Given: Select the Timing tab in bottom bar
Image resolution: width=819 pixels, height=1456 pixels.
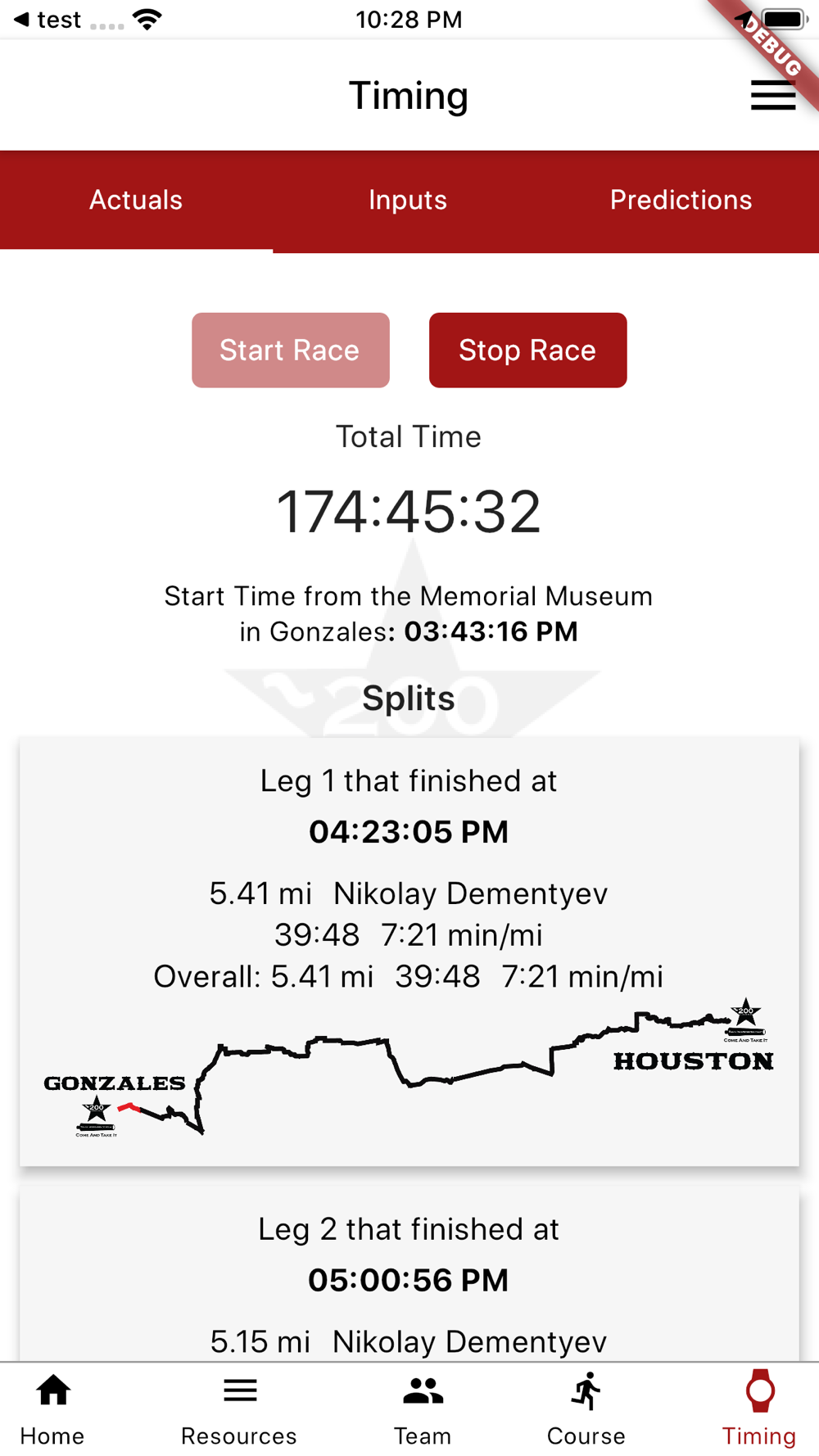Looking at the screenshot, I should pyautogui.click(x=759, y=1409).
